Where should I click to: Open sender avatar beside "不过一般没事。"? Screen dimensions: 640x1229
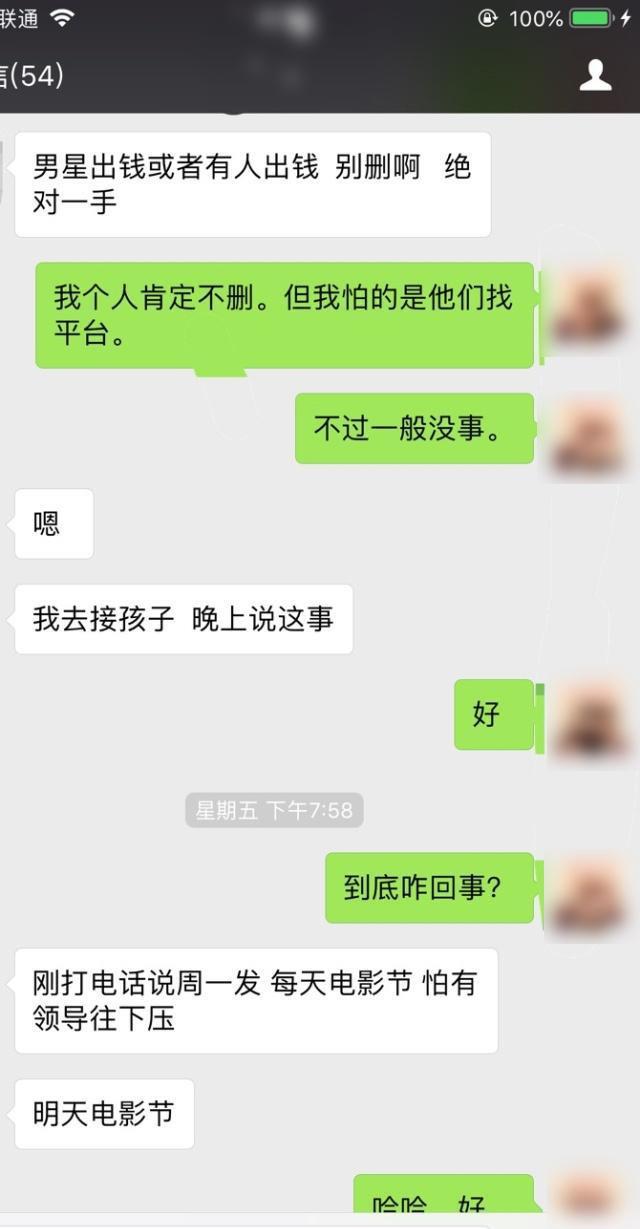587,430
